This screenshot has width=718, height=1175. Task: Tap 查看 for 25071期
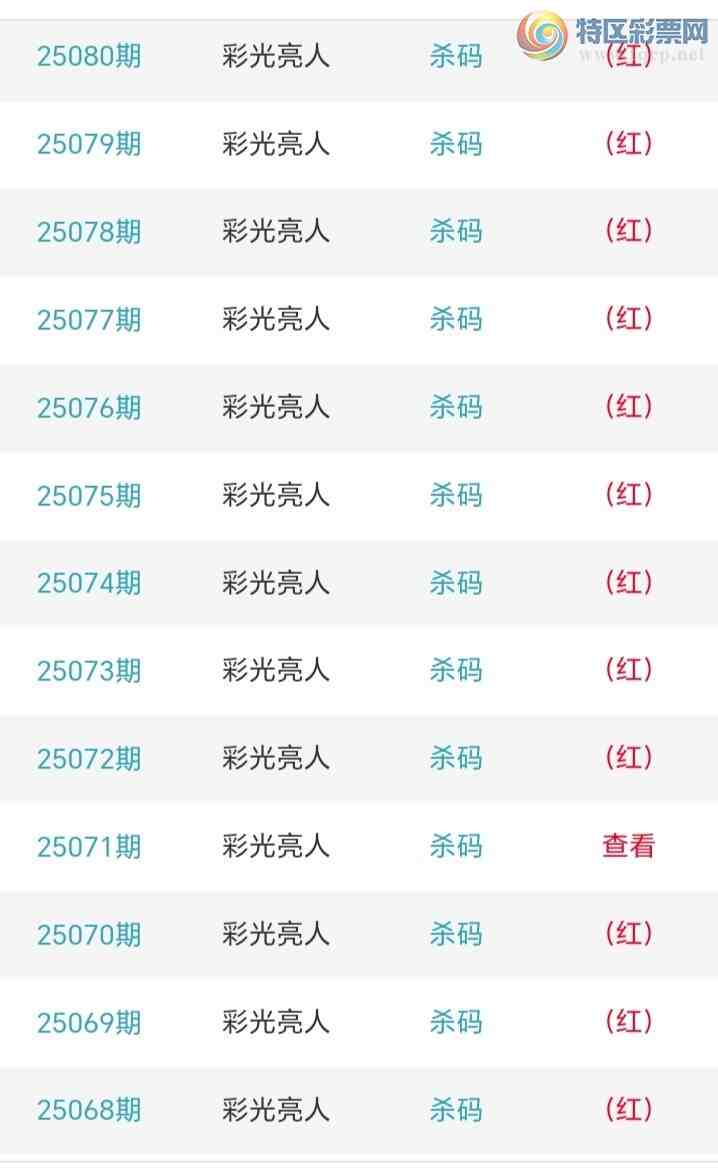(628, 846)
